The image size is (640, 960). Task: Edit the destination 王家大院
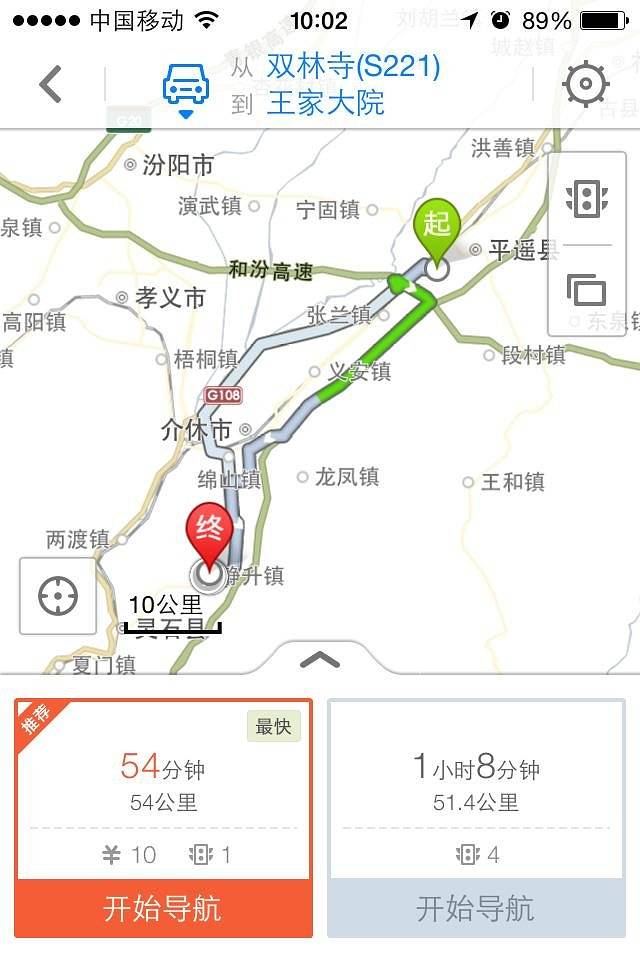(x=325, y=103)
